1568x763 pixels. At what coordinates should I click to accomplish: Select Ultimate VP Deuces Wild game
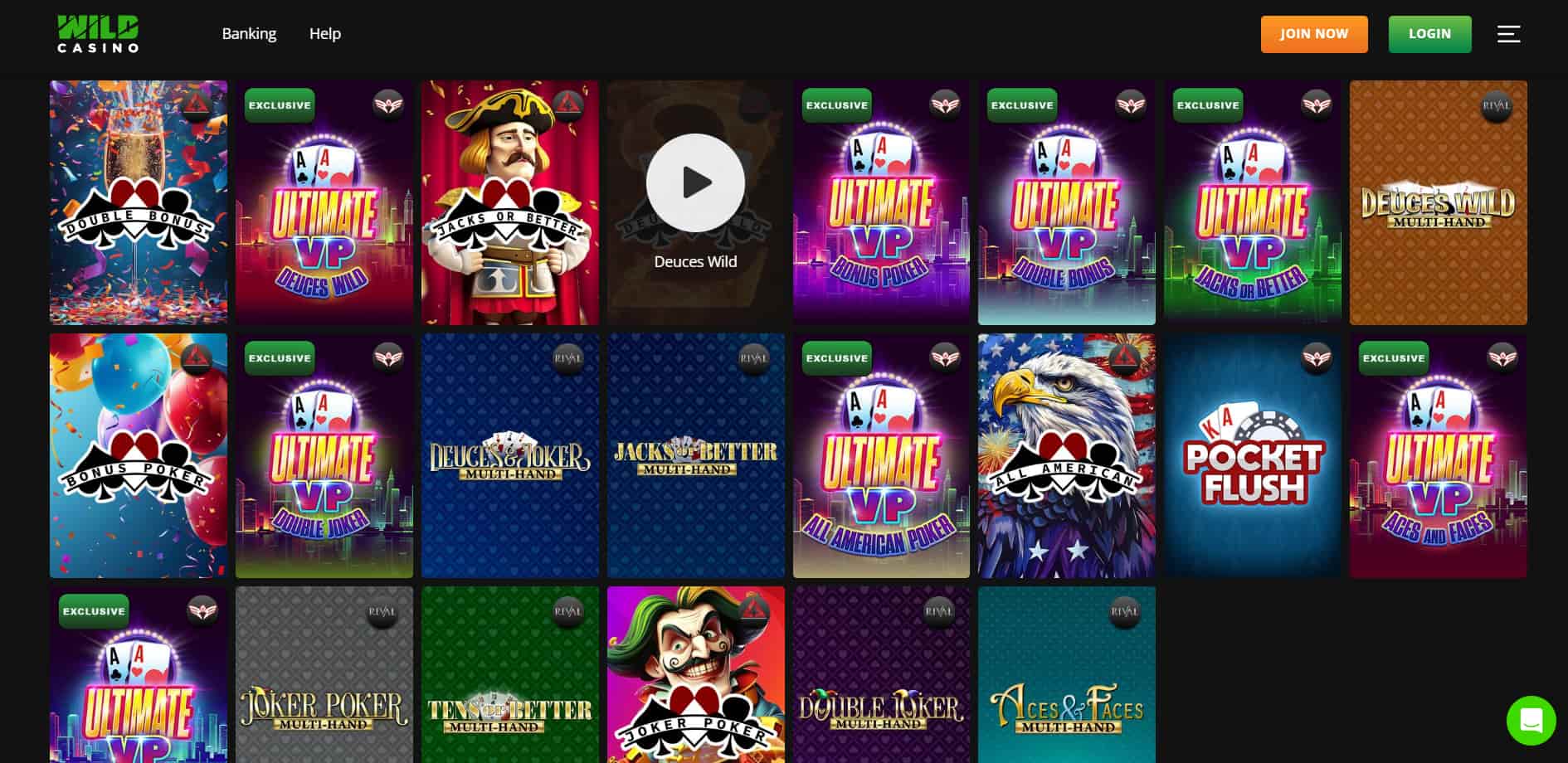[x=324, y=202]
